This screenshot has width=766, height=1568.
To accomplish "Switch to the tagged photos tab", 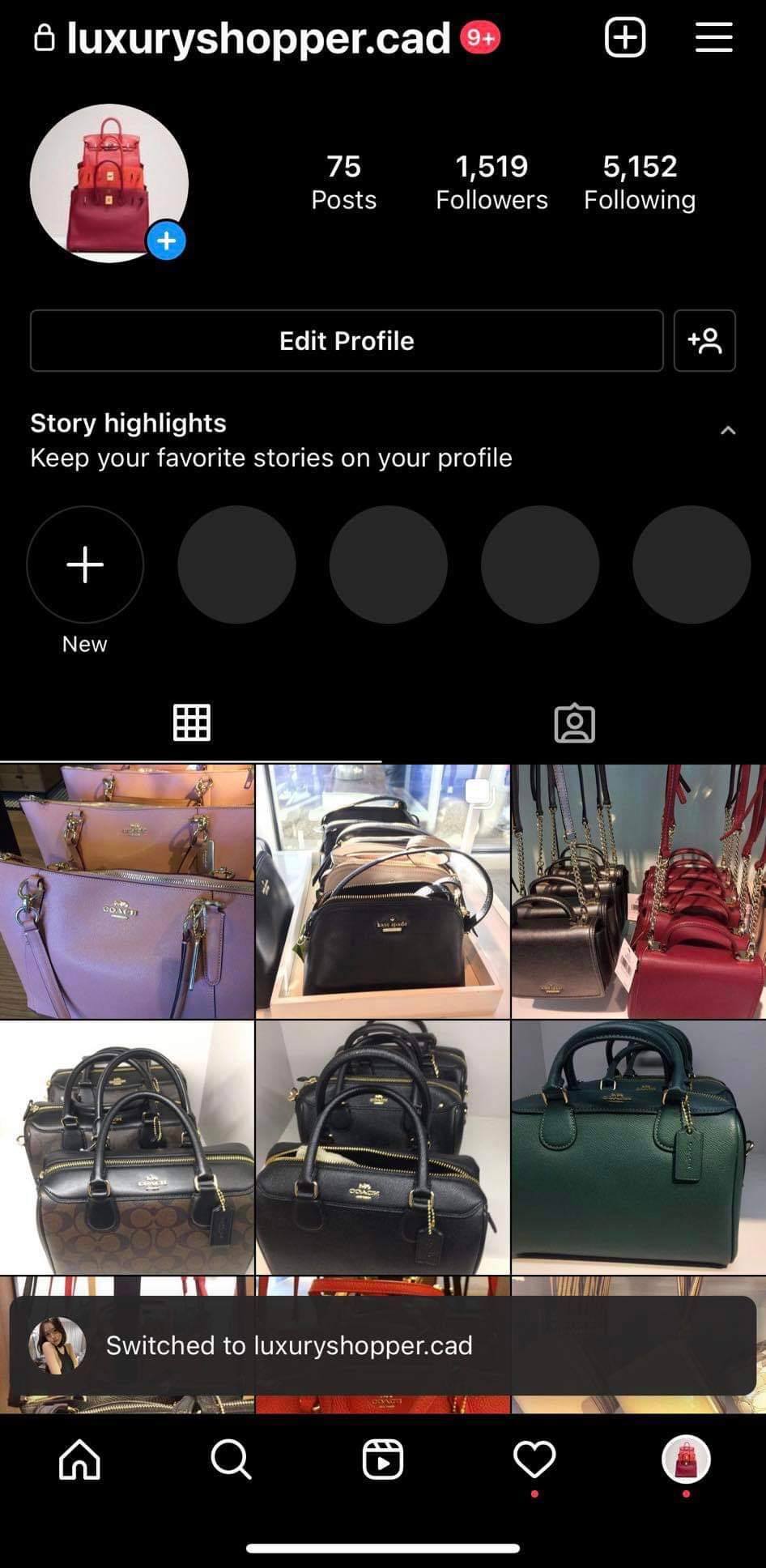I will click(x=574, y=722).
